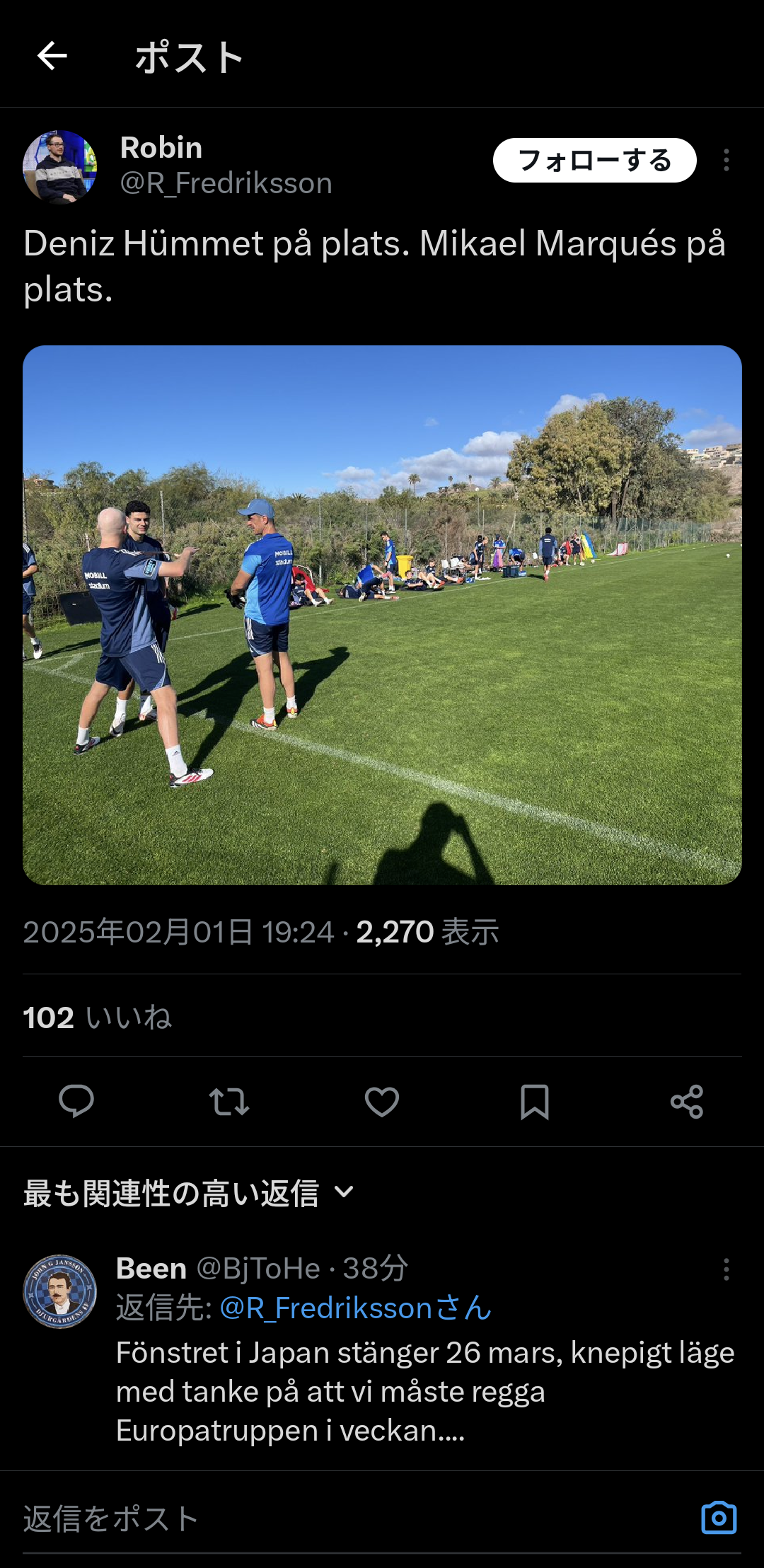Focus the 返信をポスト reply field

point(354,1518)
